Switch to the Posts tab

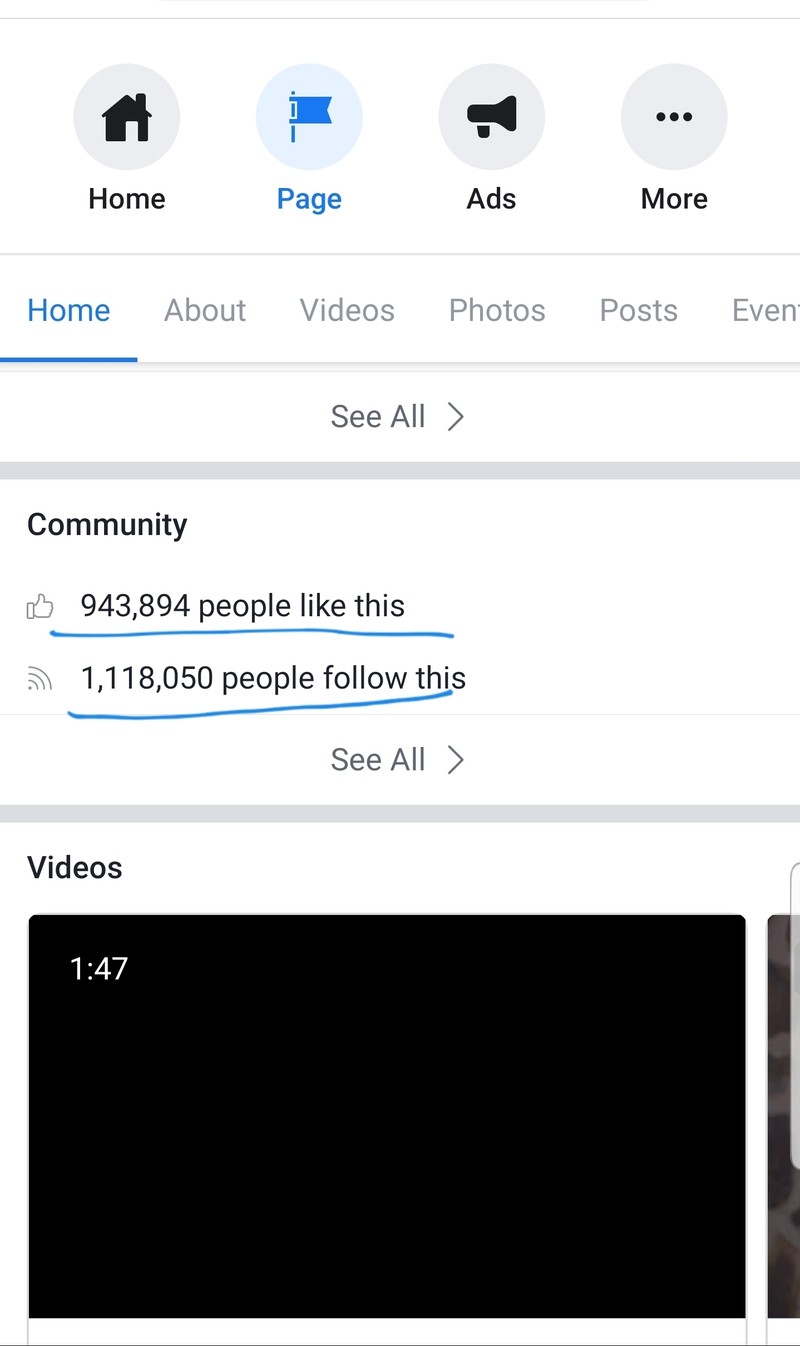[x=638, y=311]
